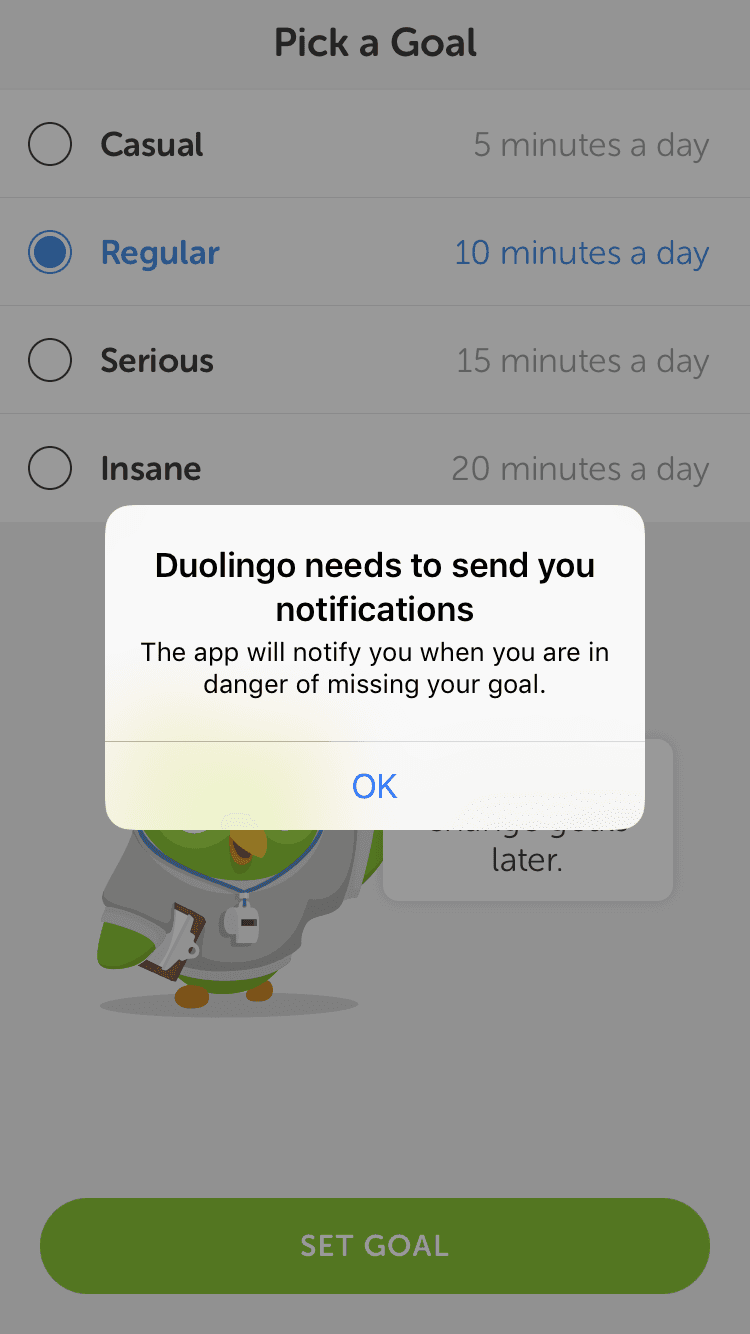Tap the Set Goal button

374,1245
